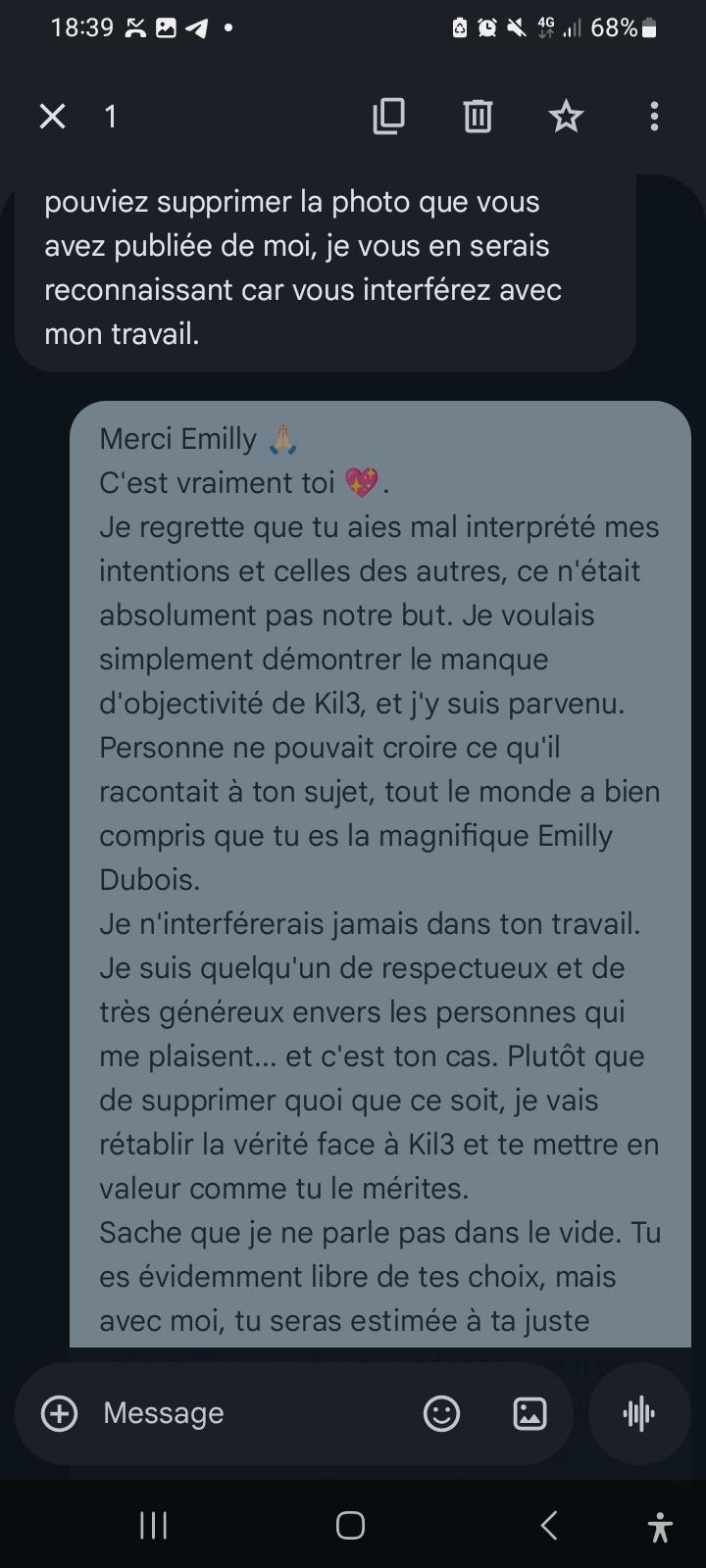Star the selected message
706x1568 pixels.
pos(566,117)
